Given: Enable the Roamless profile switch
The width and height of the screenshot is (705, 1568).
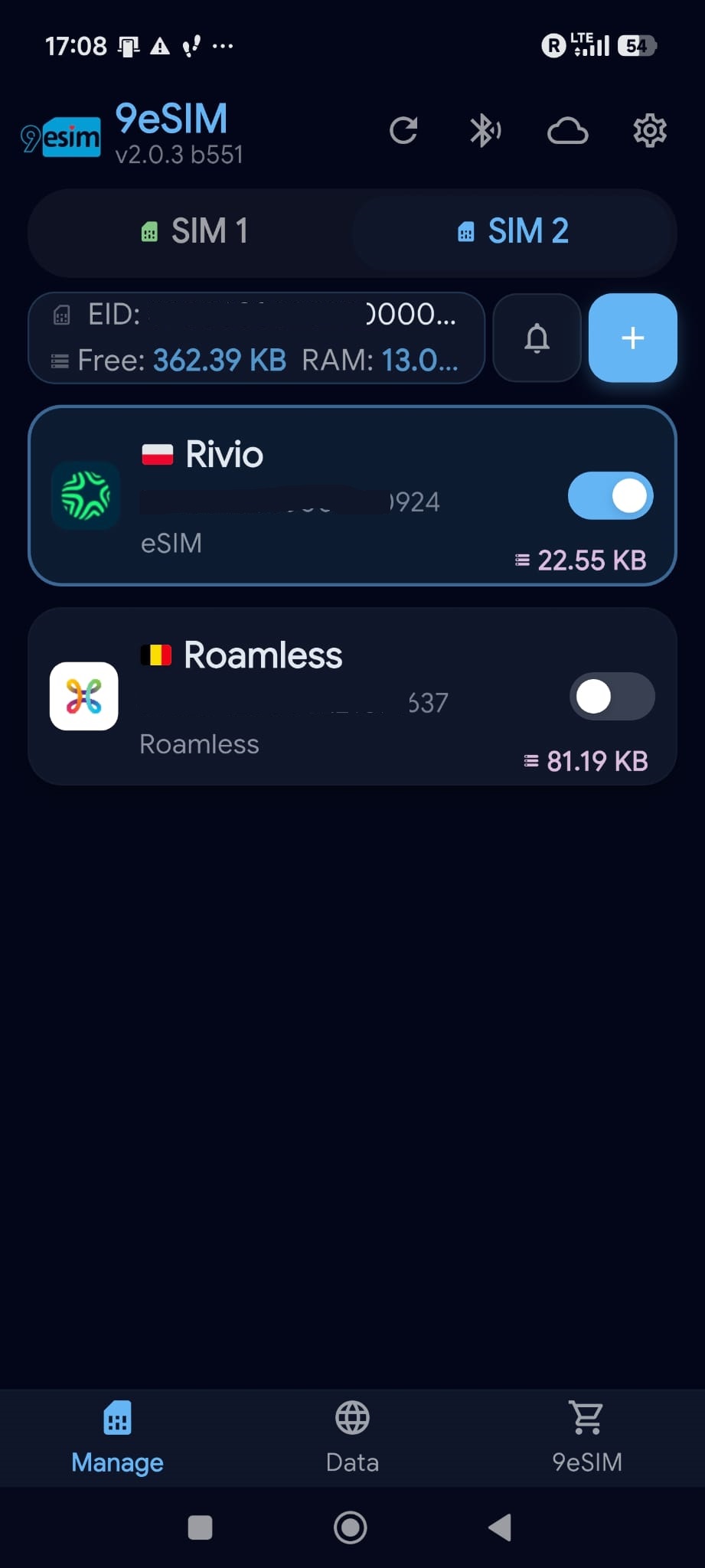Looking at the screenshot, I should [x=612, y=697].
